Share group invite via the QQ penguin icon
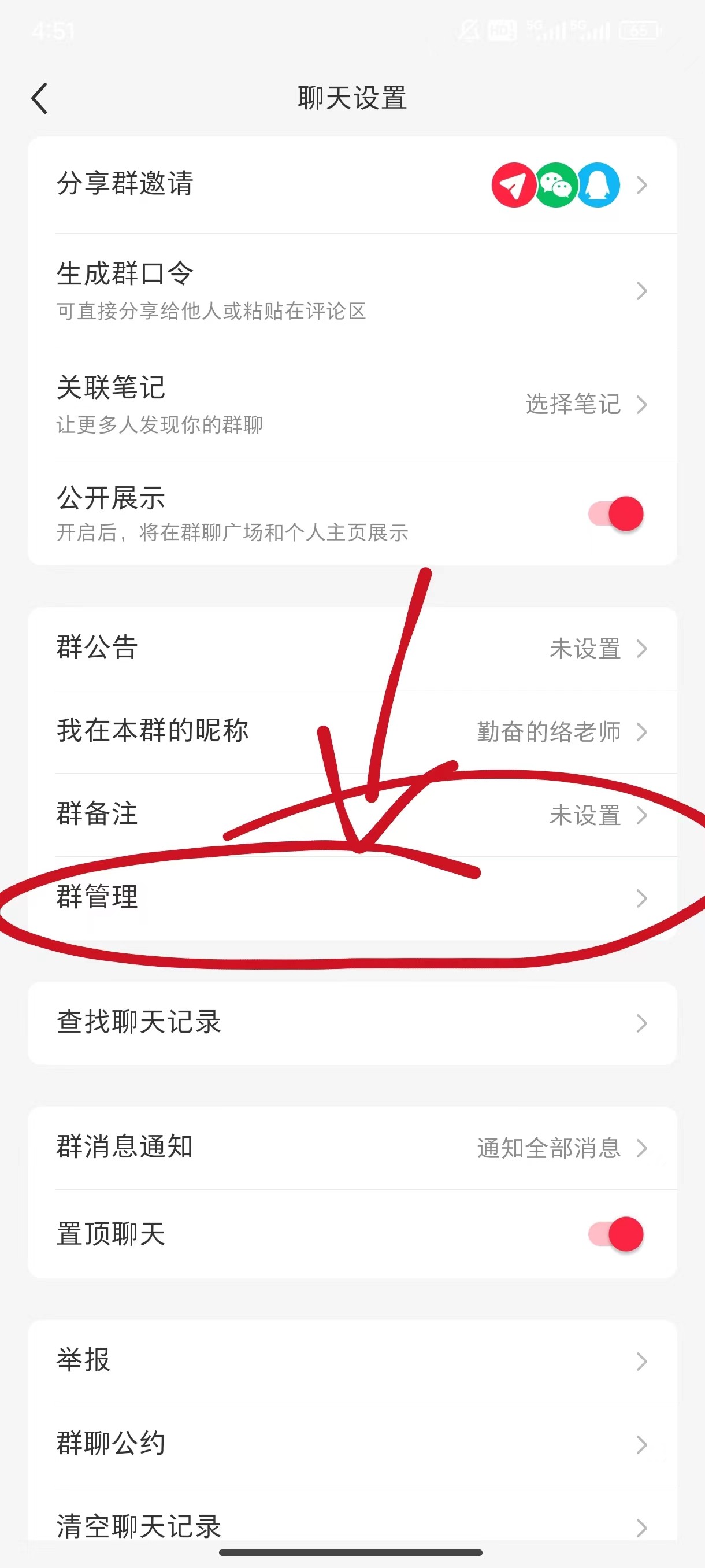Screen dimensions: 705x1568 pyautogui.click(x=598, y=186)
